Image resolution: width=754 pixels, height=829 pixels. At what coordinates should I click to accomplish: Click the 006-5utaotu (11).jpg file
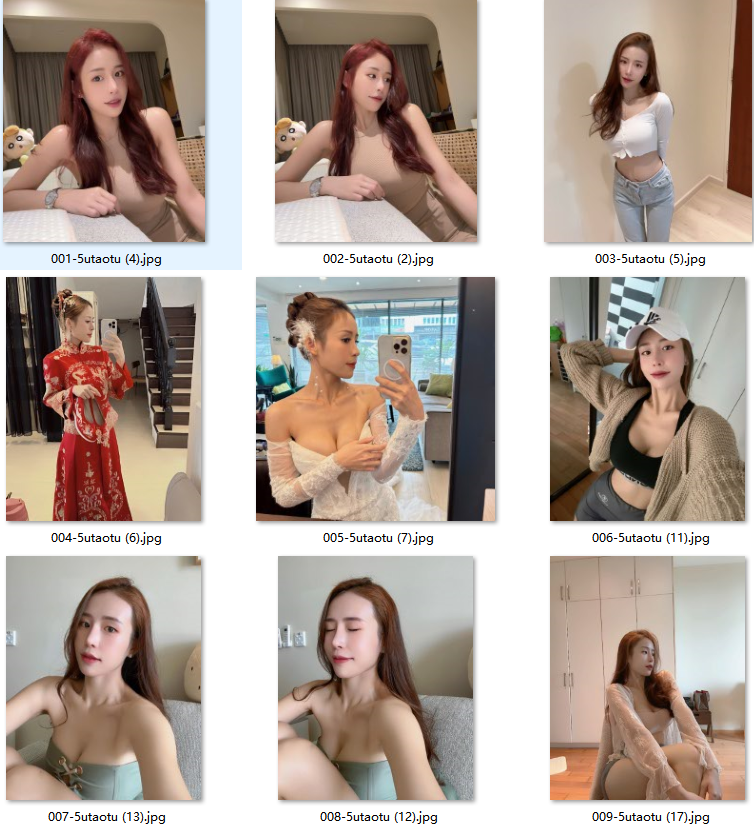647,399
